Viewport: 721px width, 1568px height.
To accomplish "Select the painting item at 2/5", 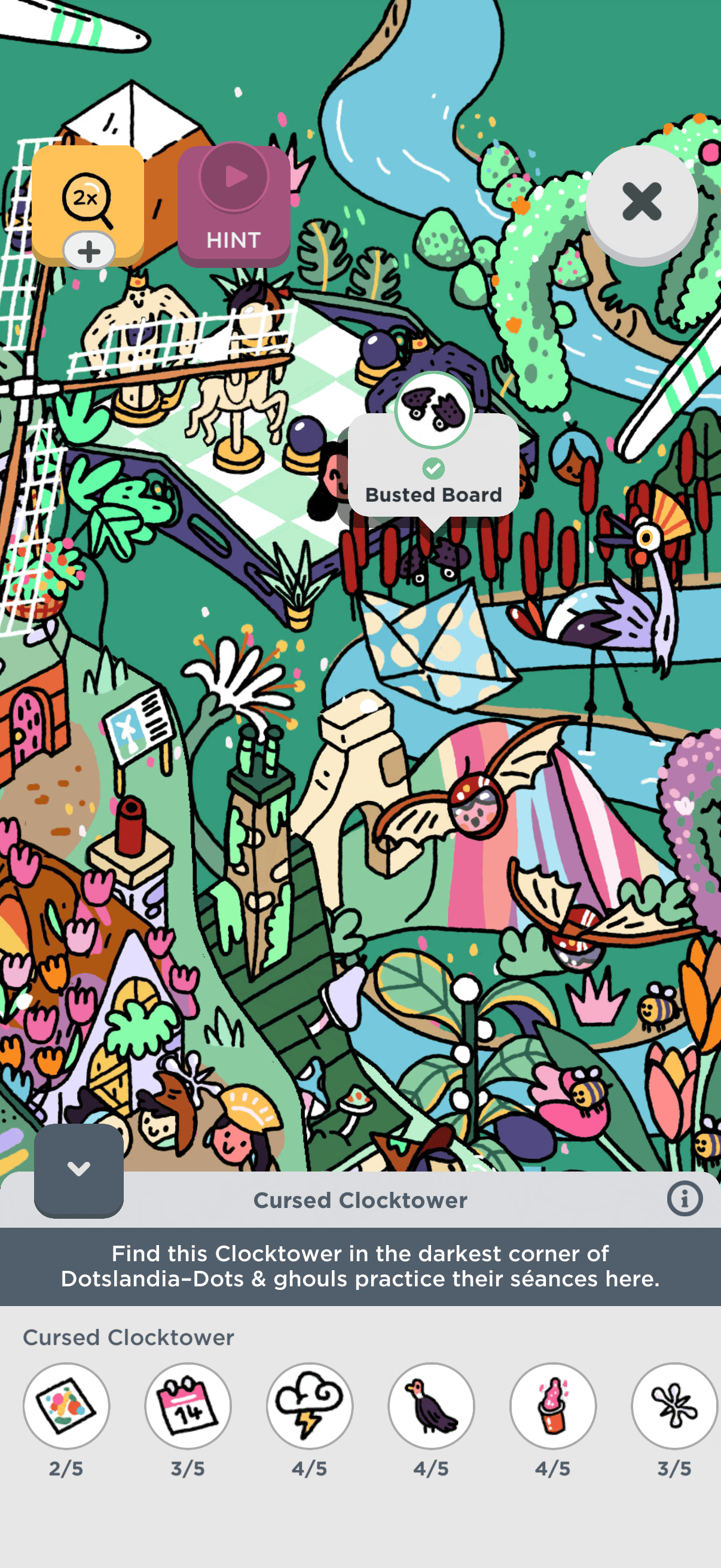I will point(66,1405).
